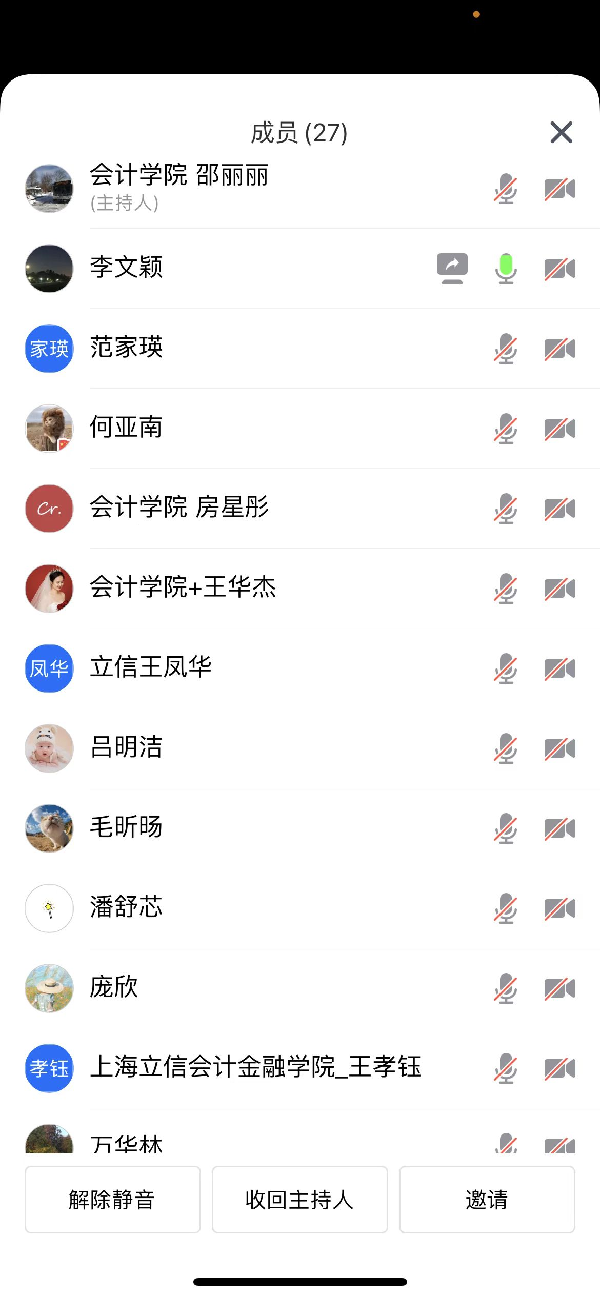Tap camera icon for 李文颖
The width and height of the screenshot is (600, 1298).
pos(560,268)
